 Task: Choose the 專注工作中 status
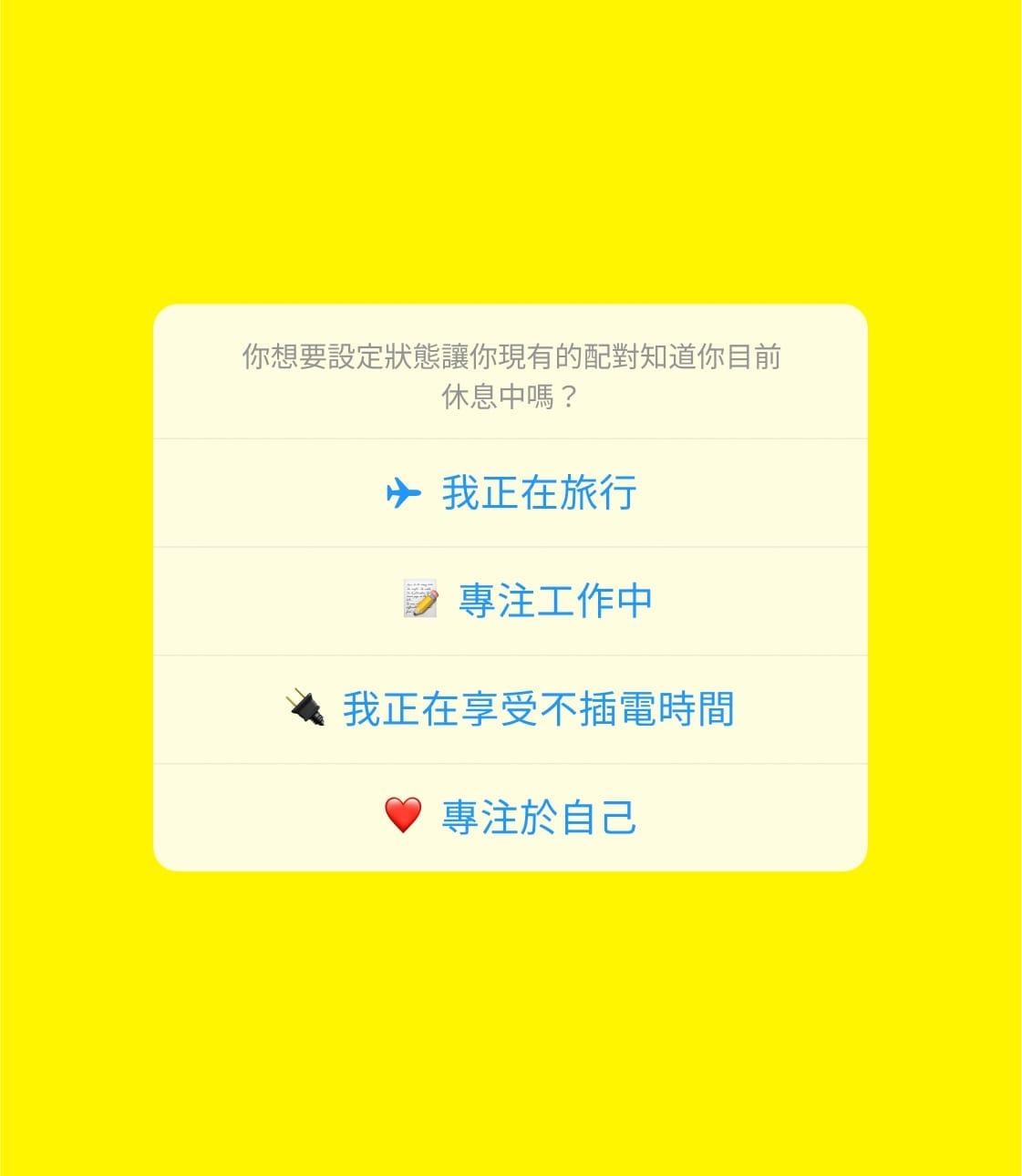click(527, 602)
